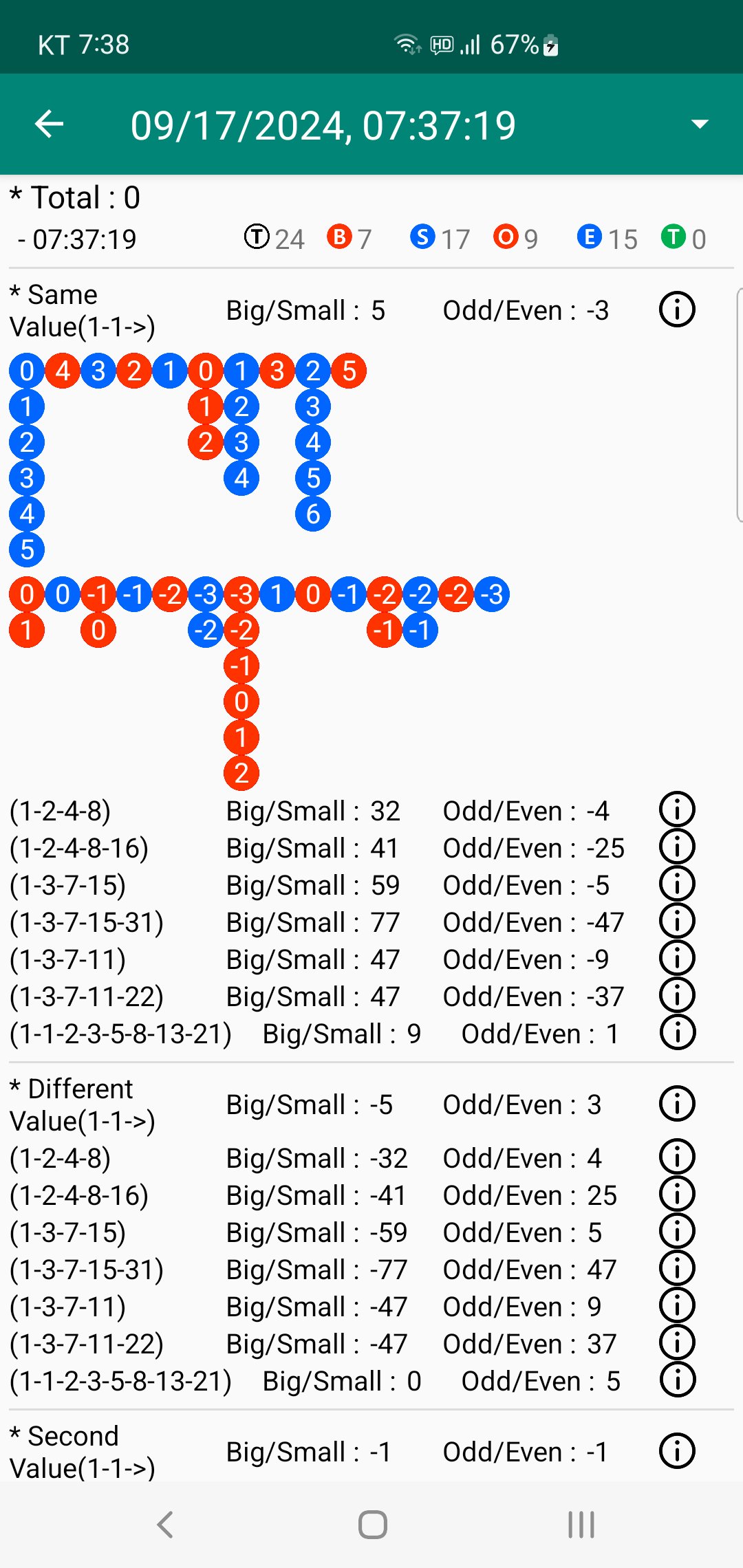Tap info icon for Big/Small 77 row
Viewport: 743px width, 1568px height.
click(677, 922)
